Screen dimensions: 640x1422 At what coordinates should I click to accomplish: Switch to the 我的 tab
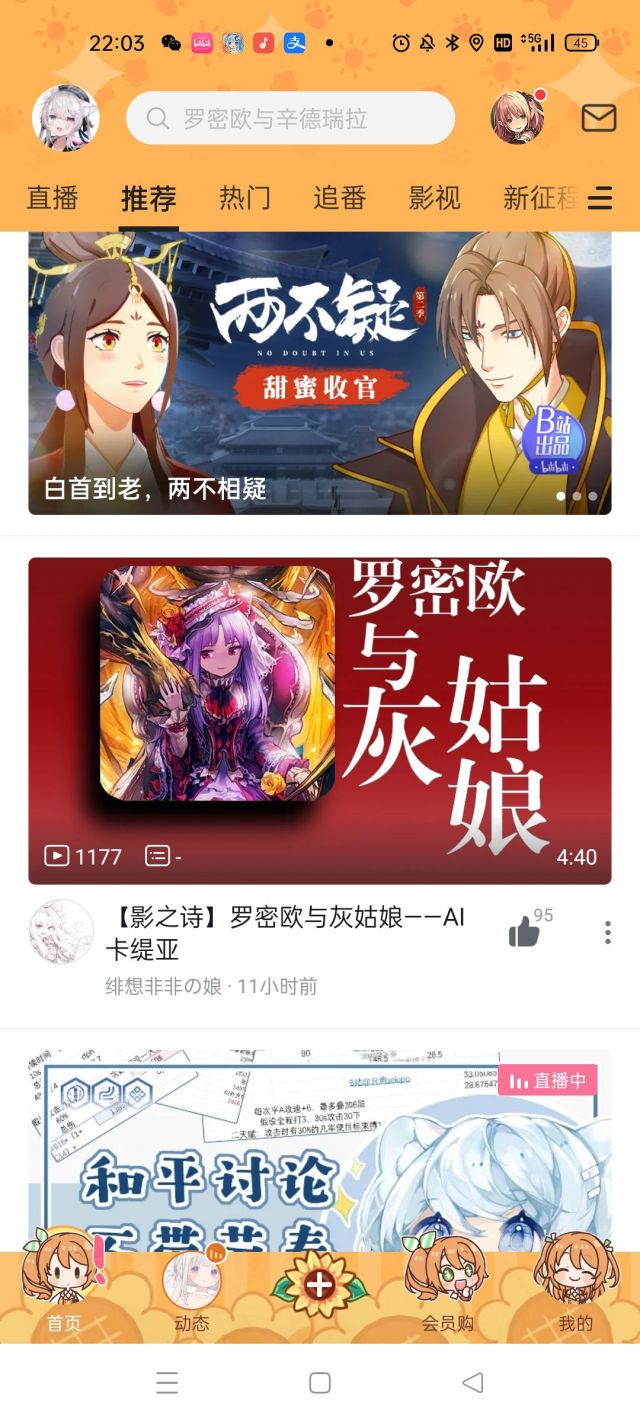(x=576, y=1290)
